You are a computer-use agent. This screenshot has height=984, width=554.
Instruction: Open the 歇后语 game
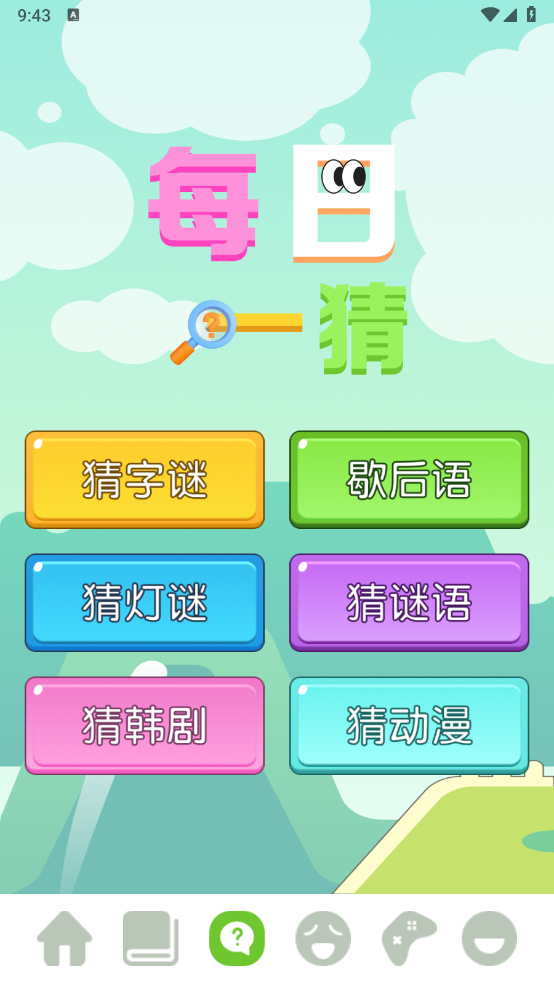(x=409, y=479)
